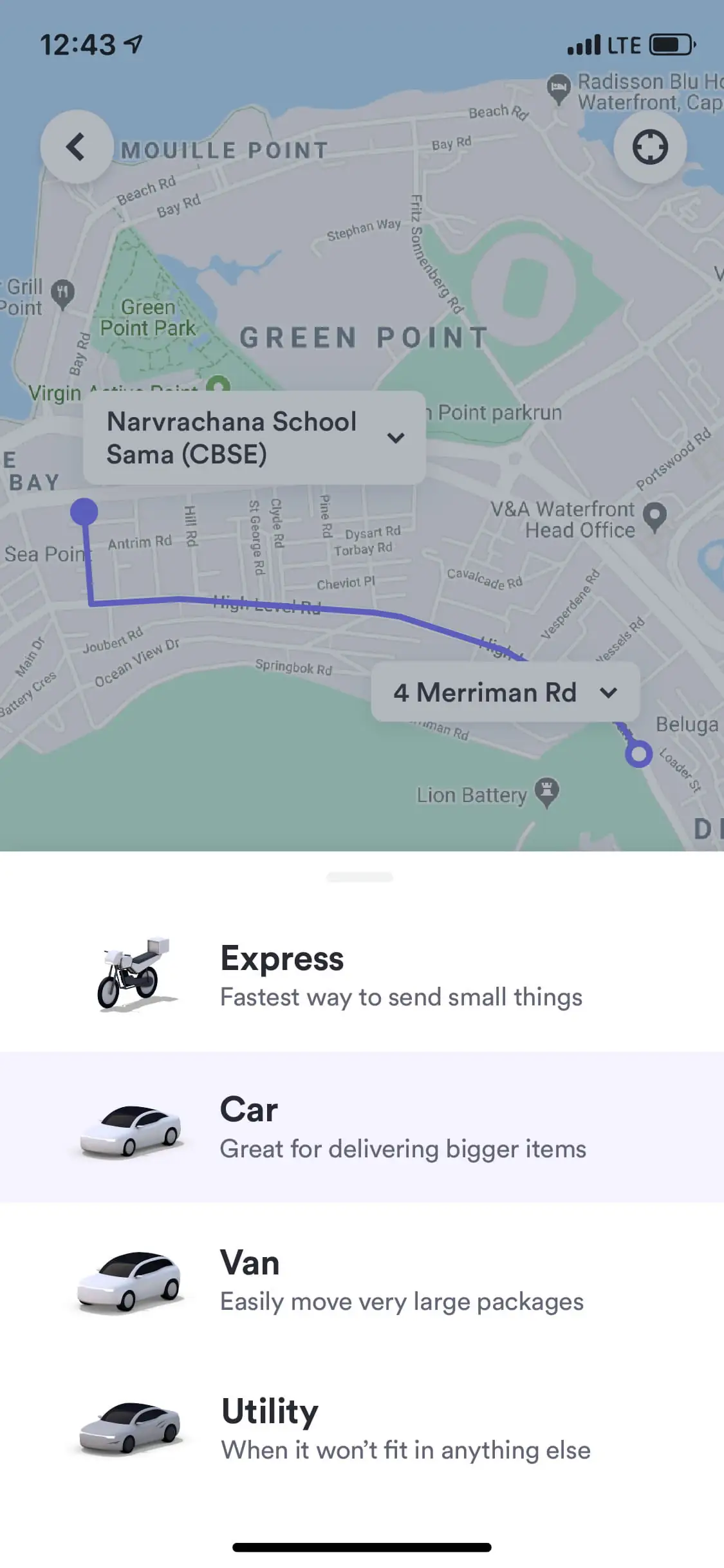Viewport: 724px width, 1568px height.
Task: Select the Utility vehicle option
Action: tap(362, 1429)
